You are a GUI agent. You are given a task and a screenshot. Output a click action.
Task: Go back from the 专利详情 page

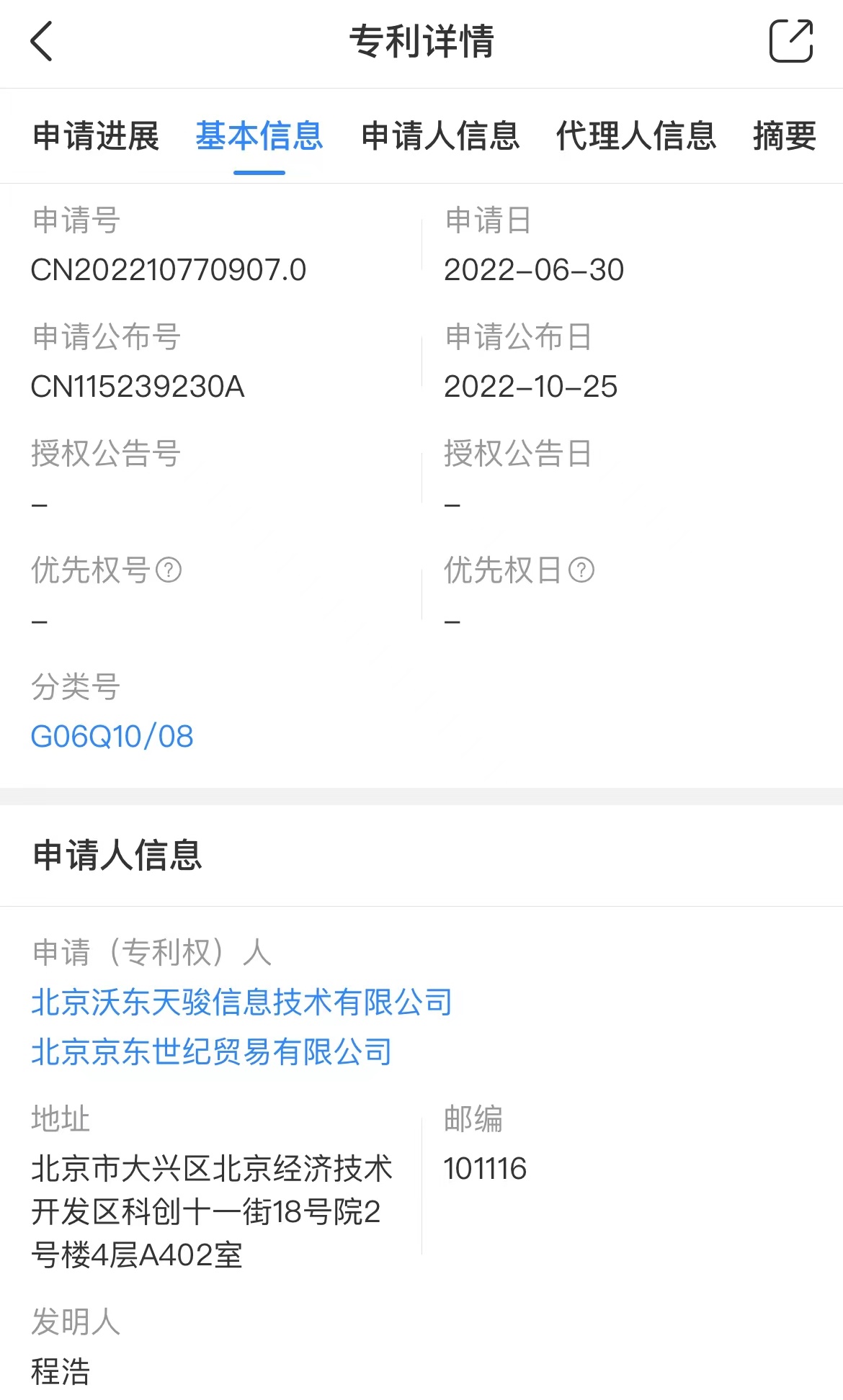[x=42, y=41]
